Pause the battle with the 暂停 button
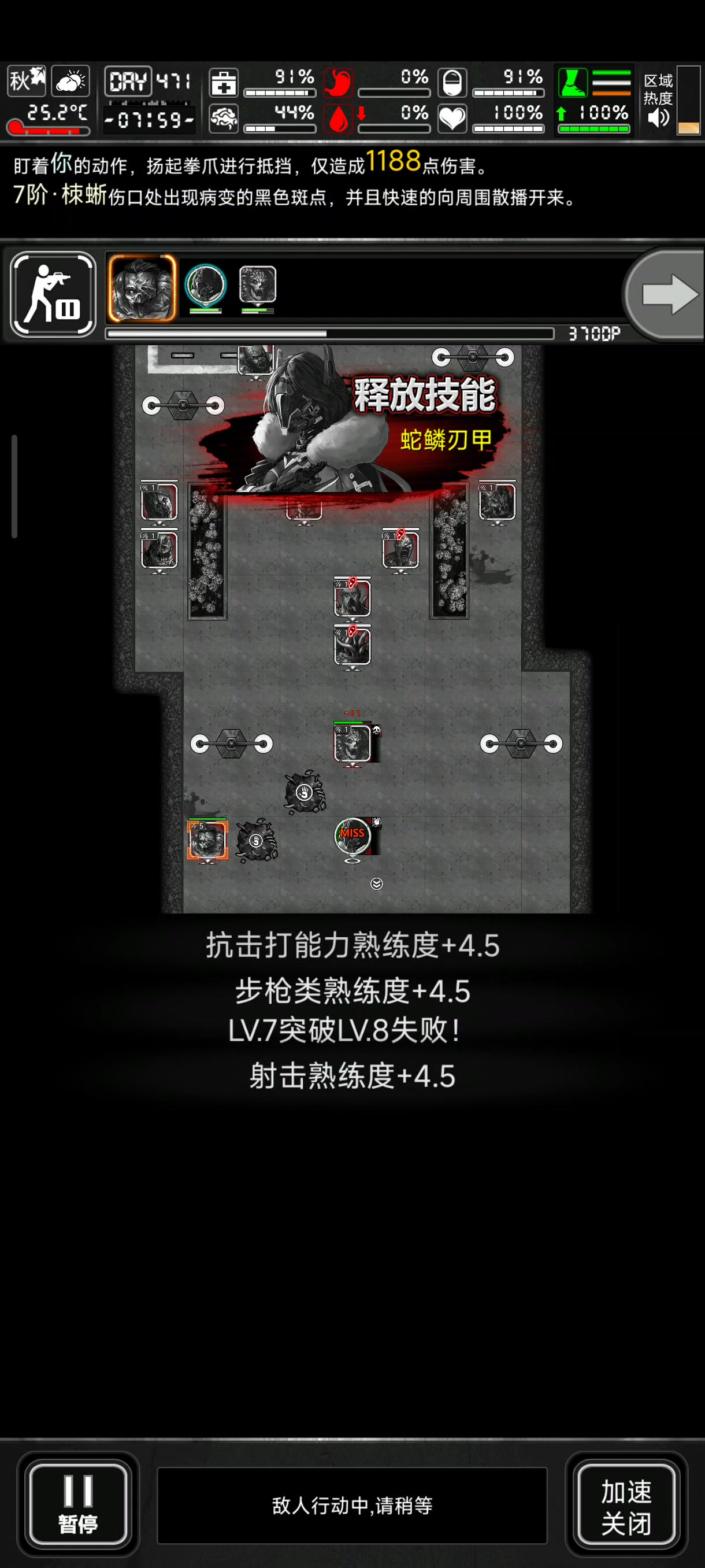This screenshot has width=705, height=1568. point(79,1503)
